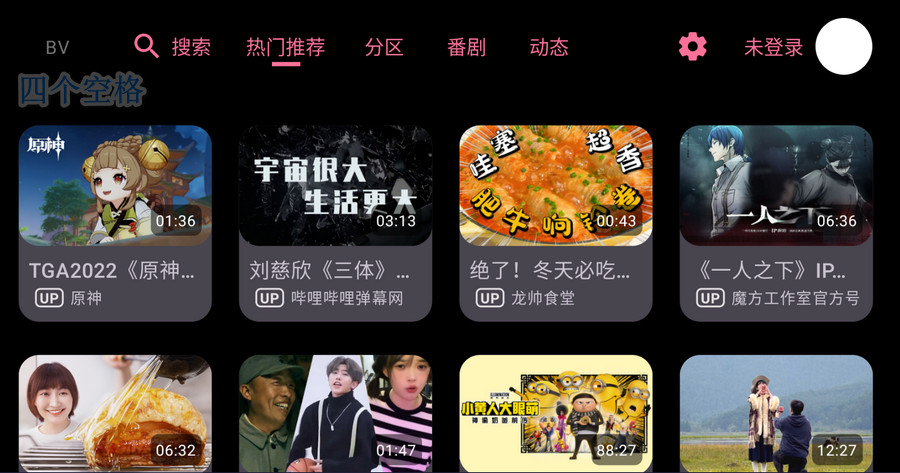The image size is (900, 473).
Task: Tap 未登录 to log in
Action: pyautogui.click(x=773, y=47)
